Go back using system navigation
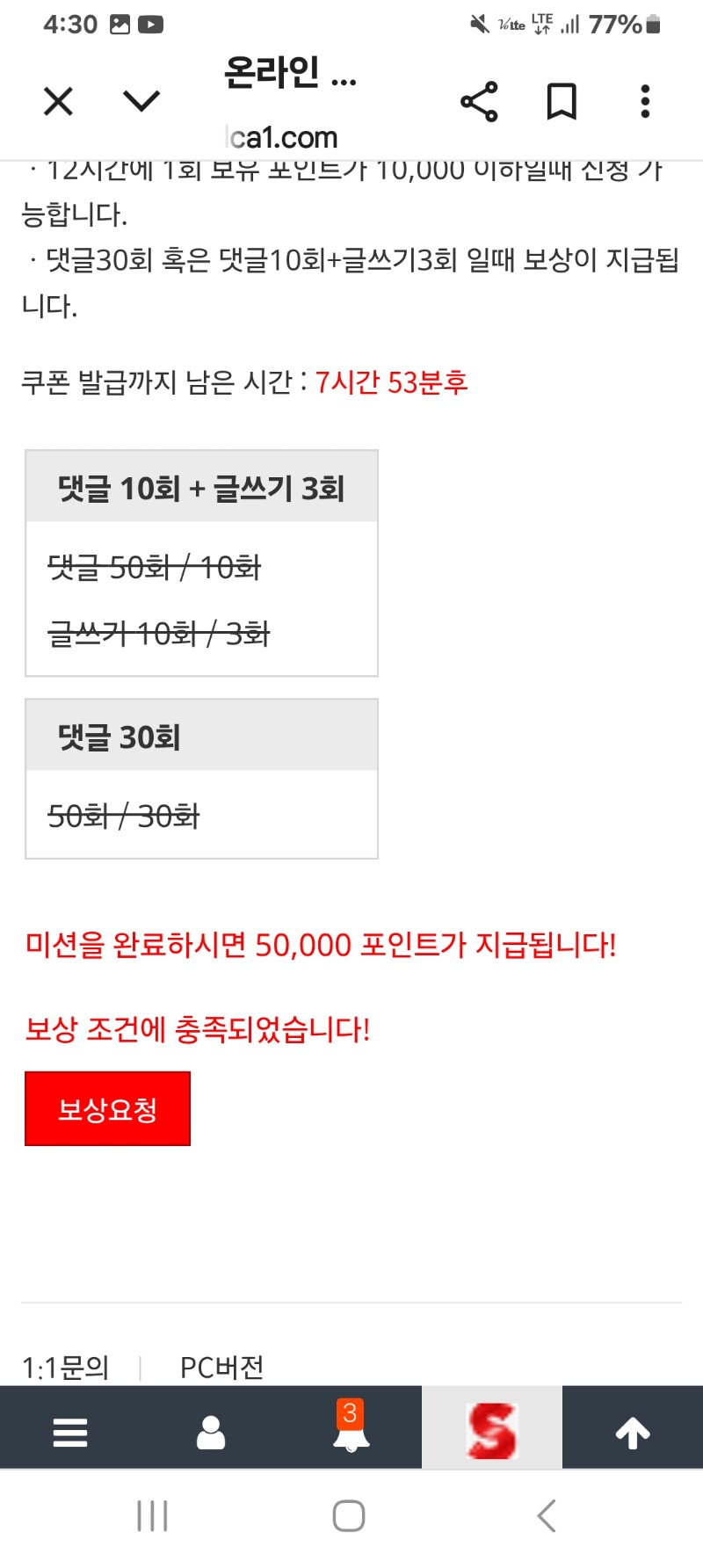The width and height of the screenshot is (703, 1568). 547,1516
